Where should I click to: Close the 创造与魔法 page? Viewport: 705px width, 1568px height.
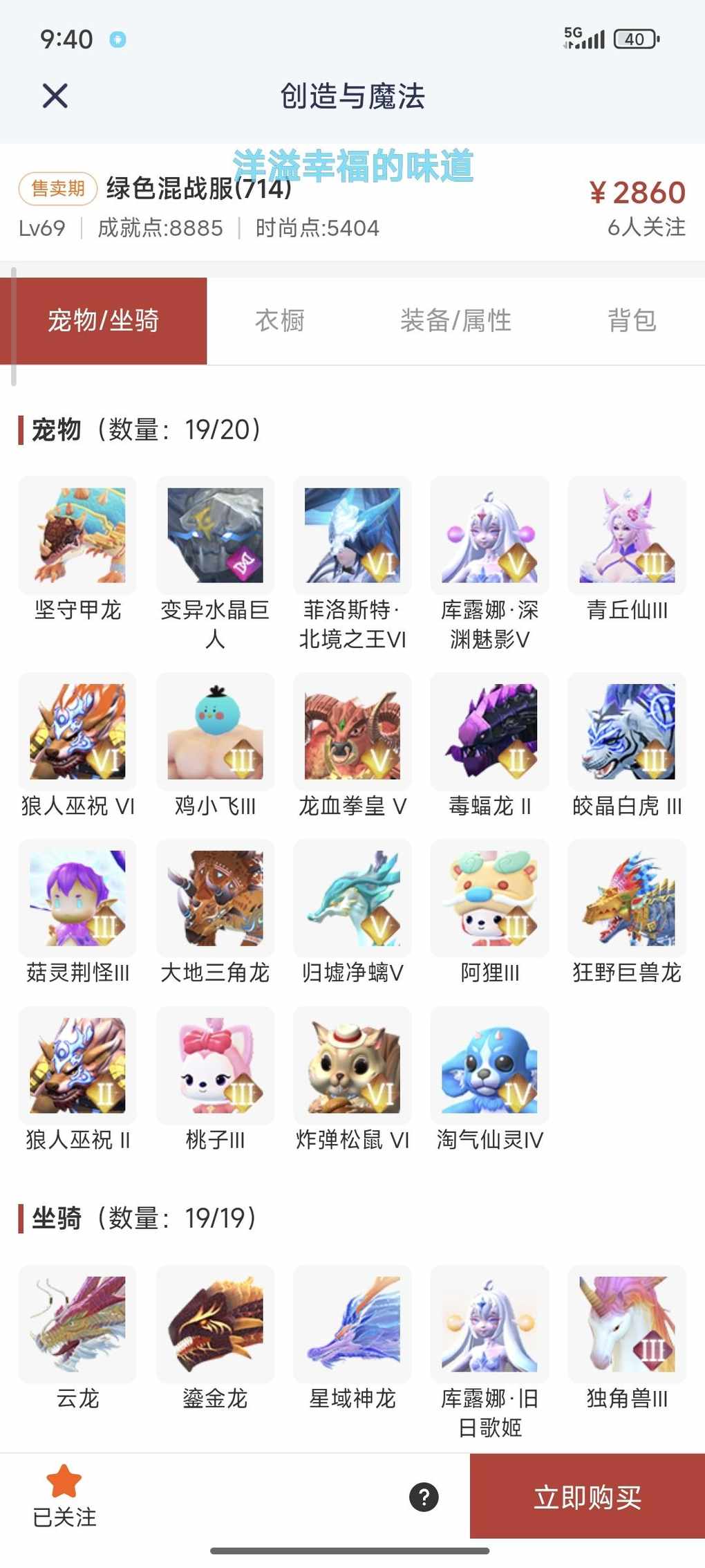[x=55, y=95]
